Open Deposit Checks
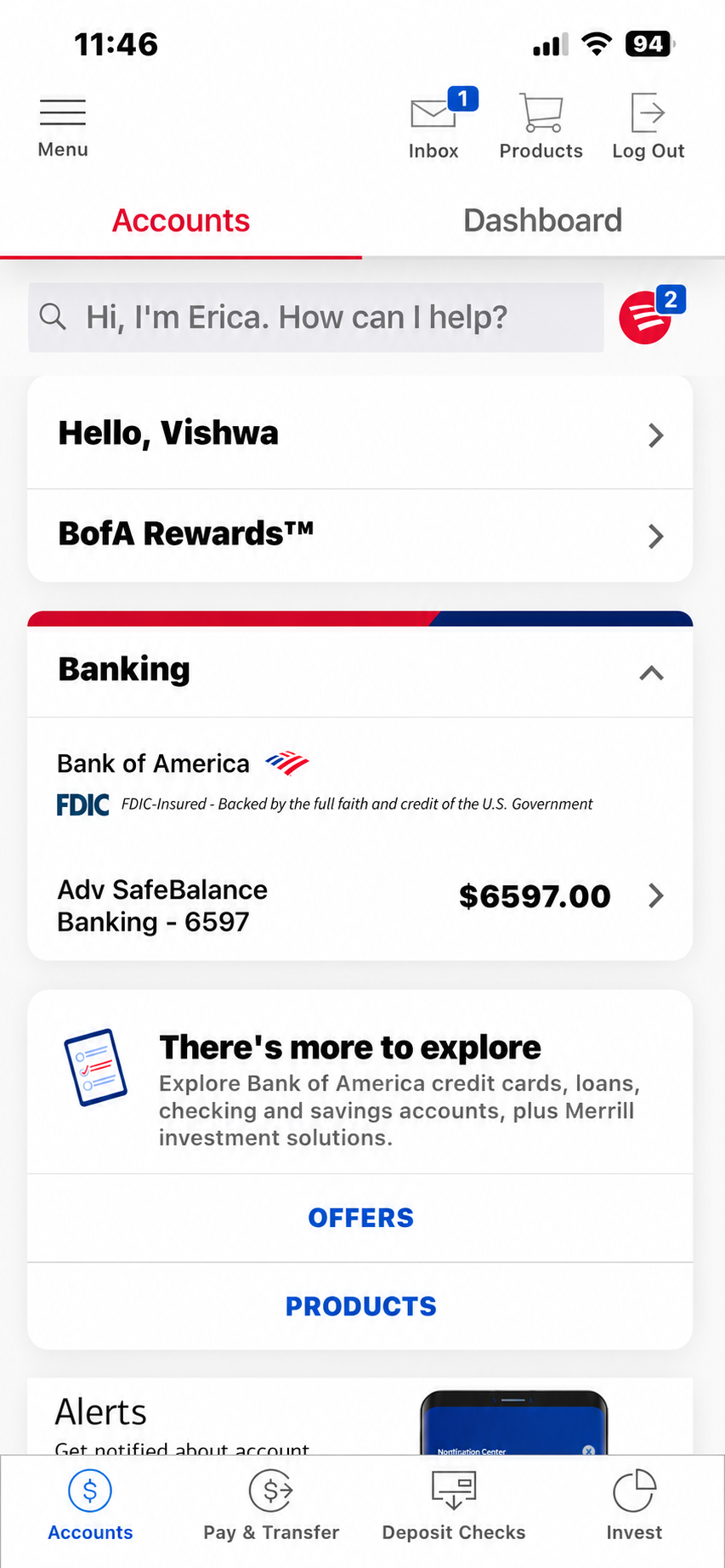 tap(454, 1507)
